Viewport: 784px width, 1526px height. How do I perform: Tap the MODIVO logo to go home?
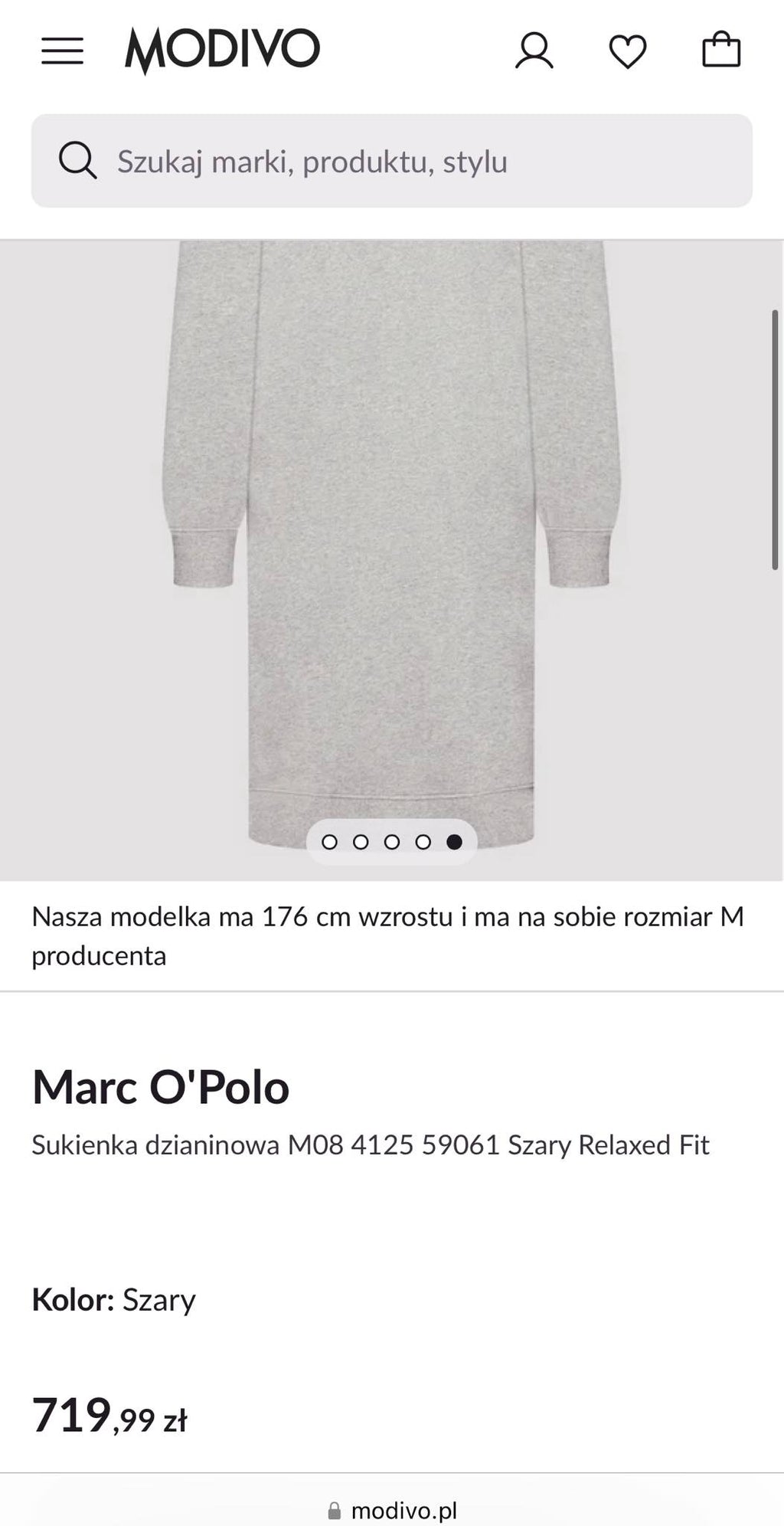click(x=222, y=51)
